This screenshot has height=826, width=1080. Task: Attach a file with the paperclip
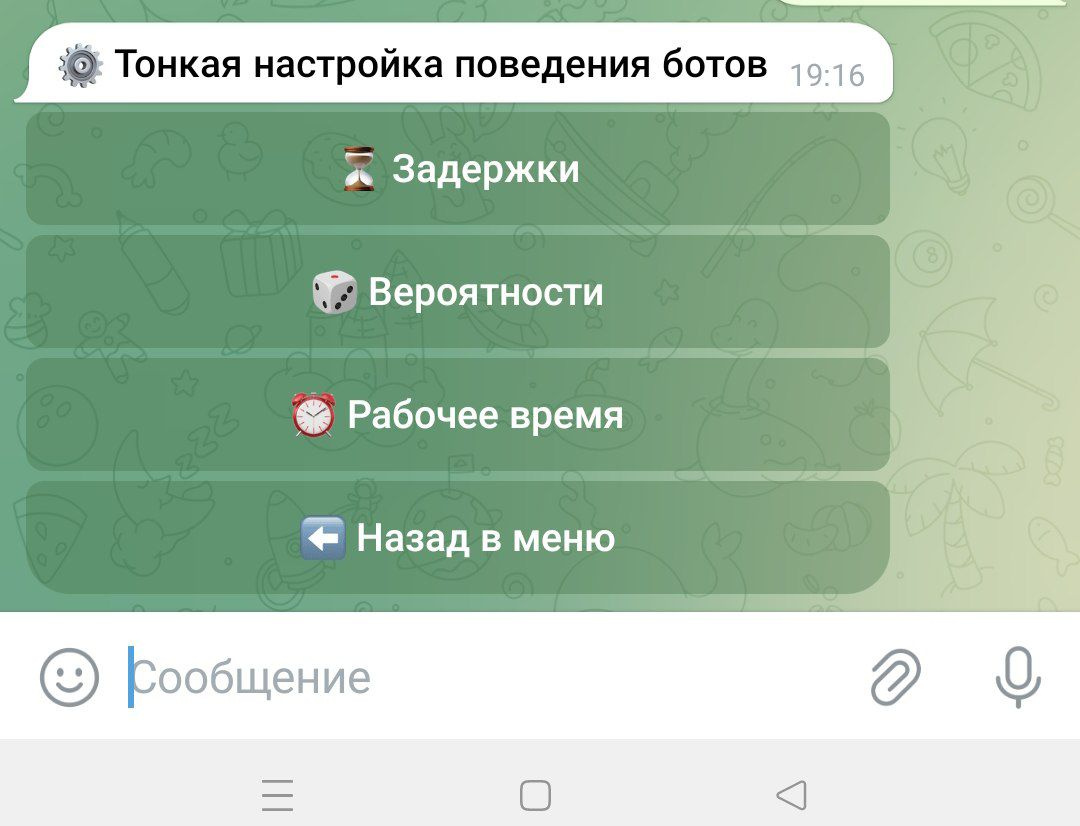(x=894, y=677)
